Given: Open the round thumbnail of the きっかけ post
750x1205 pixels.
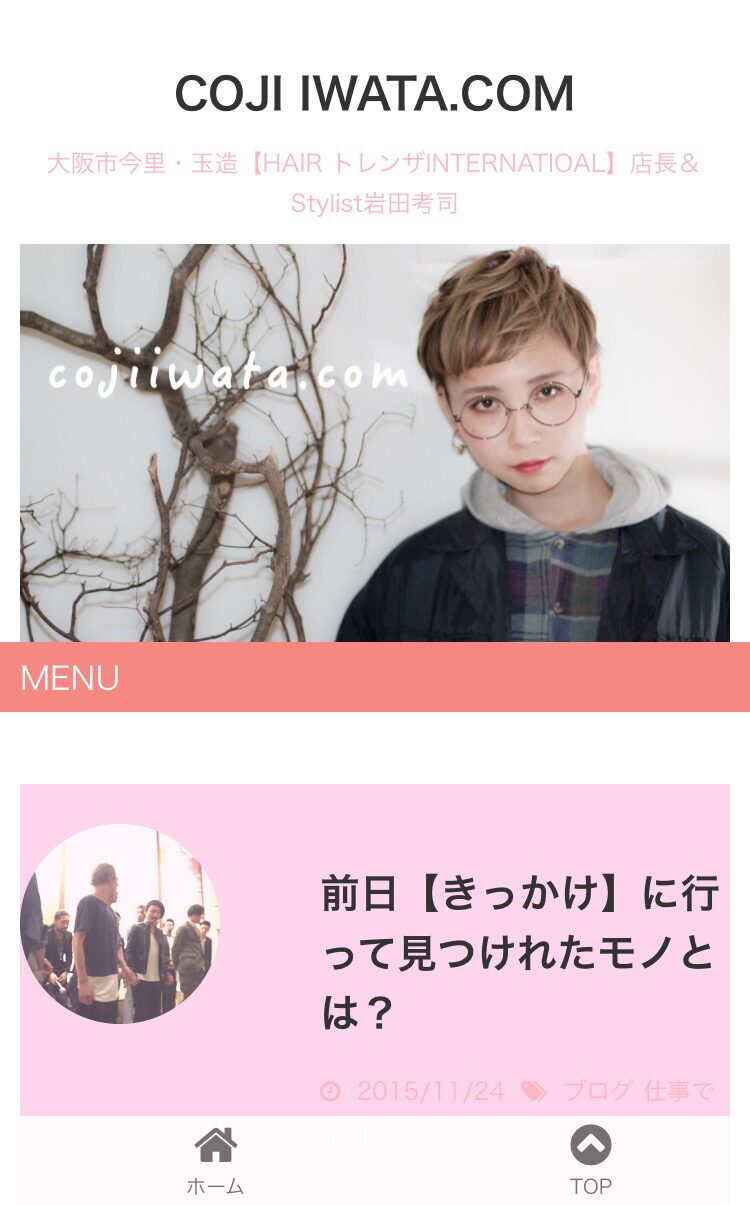Looking at the screenshot, I should point(120,924).
